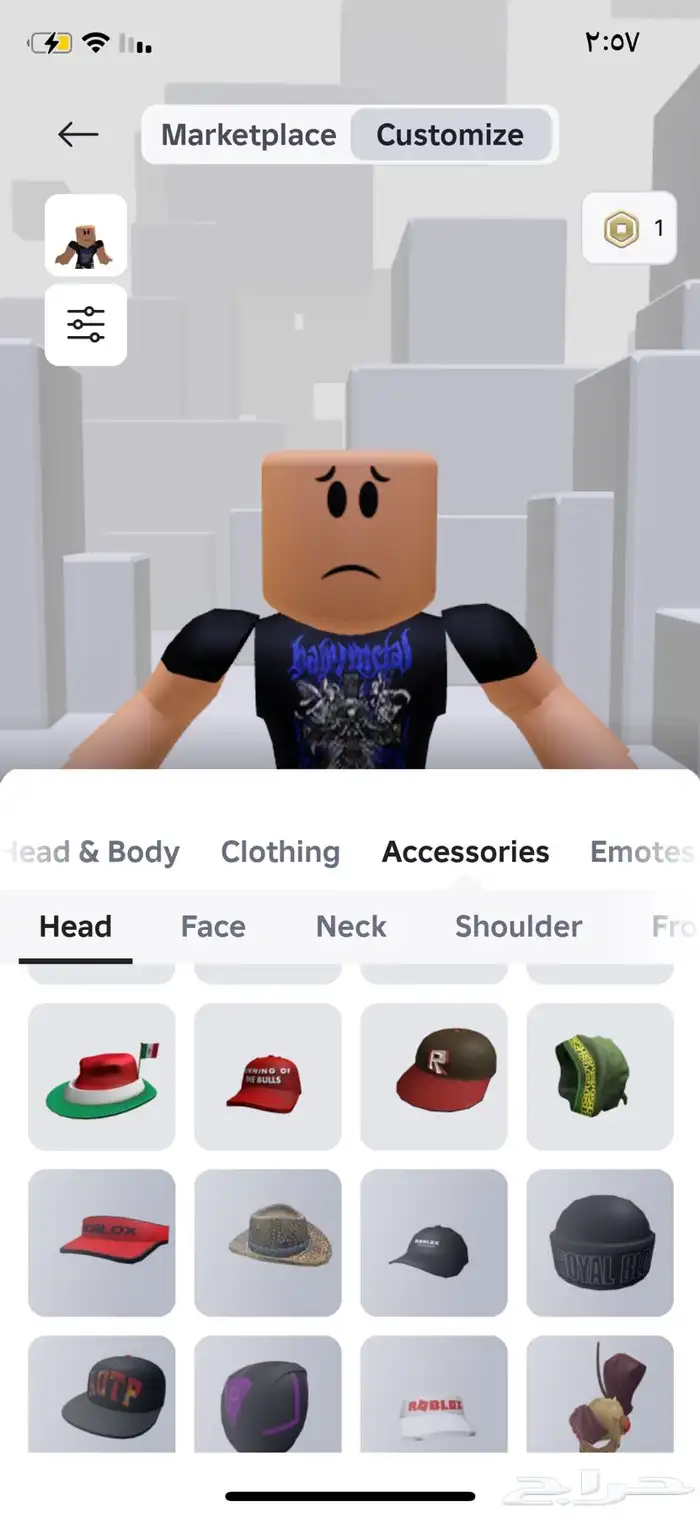Switch to the Marketplace tab
Image resolution: width=700 pixels, height=1516 pixels.
pyautogui.click(x=248, y=135)
